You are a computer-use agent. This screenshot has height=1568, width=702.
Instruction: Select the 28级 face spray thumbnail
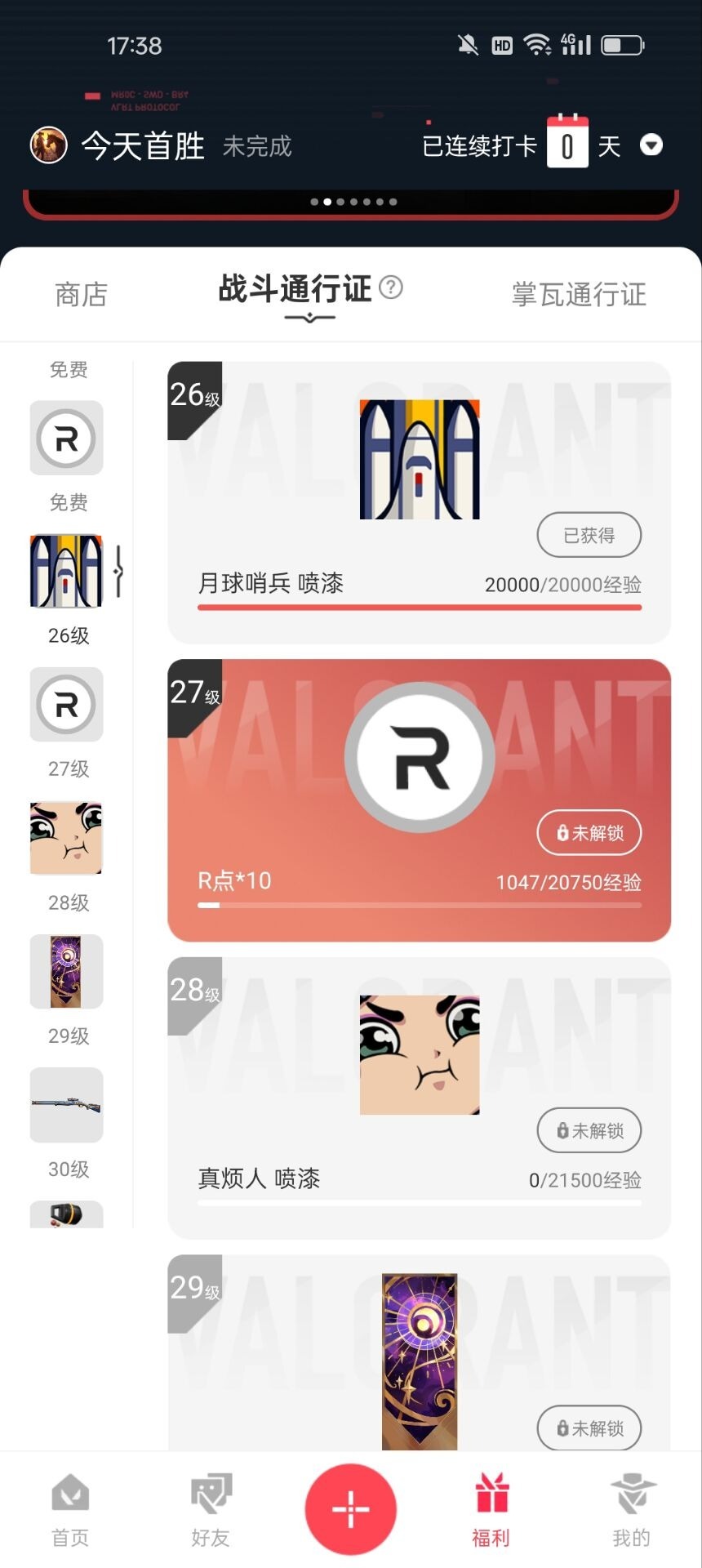tap(66, 838)
